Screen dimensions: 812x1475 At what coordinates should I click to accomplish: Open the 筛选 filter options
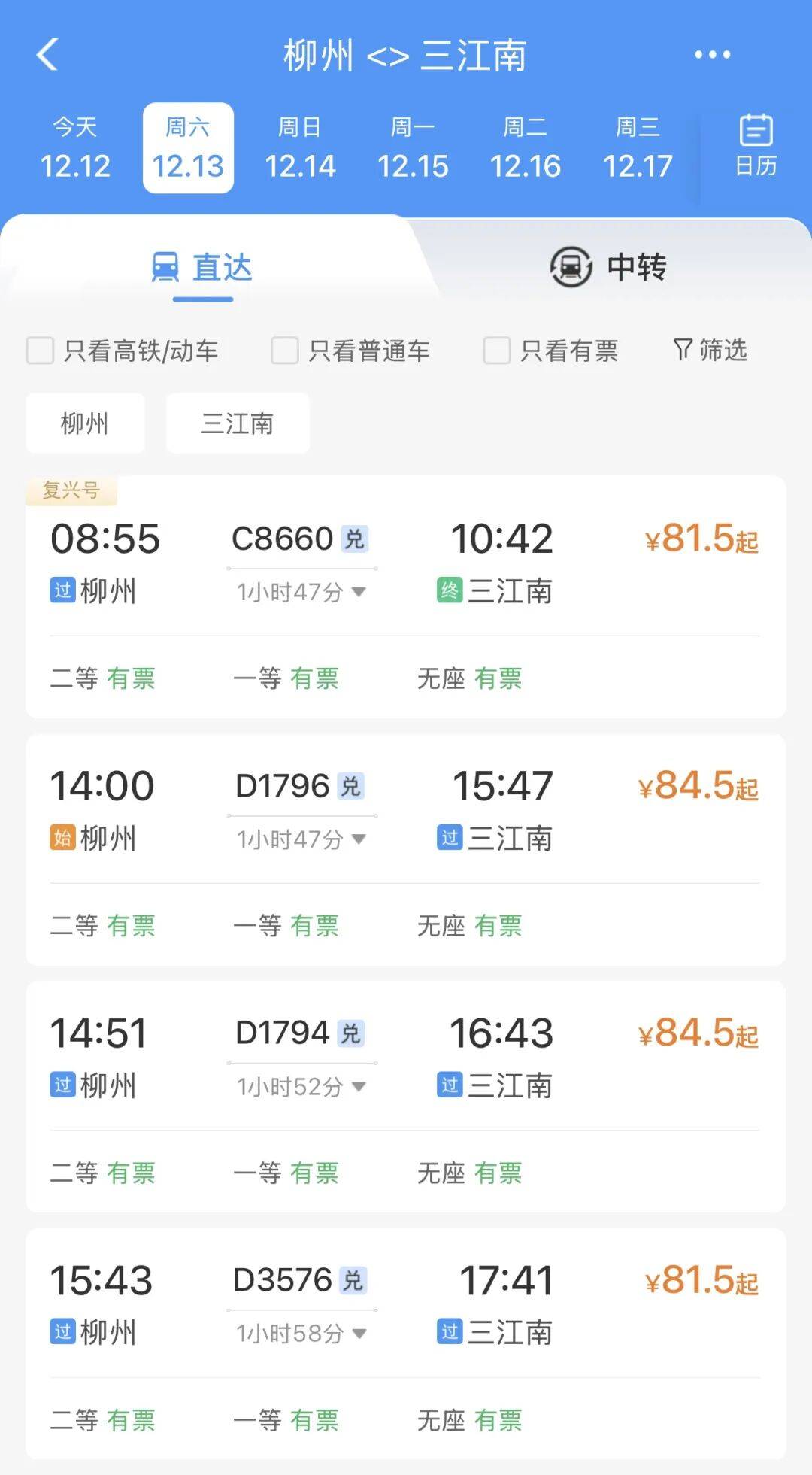(710, 350)
